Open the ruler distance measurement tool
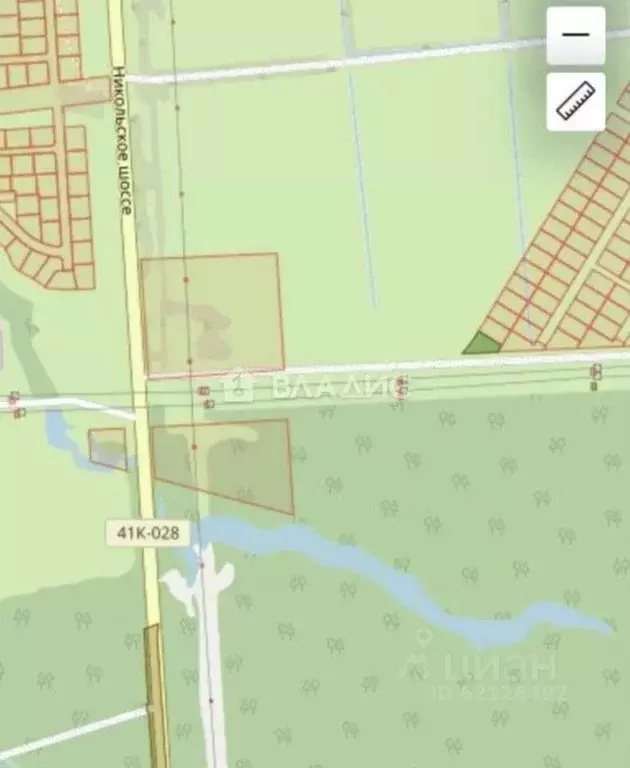630x768 pixels. click(x=575, y=101)
